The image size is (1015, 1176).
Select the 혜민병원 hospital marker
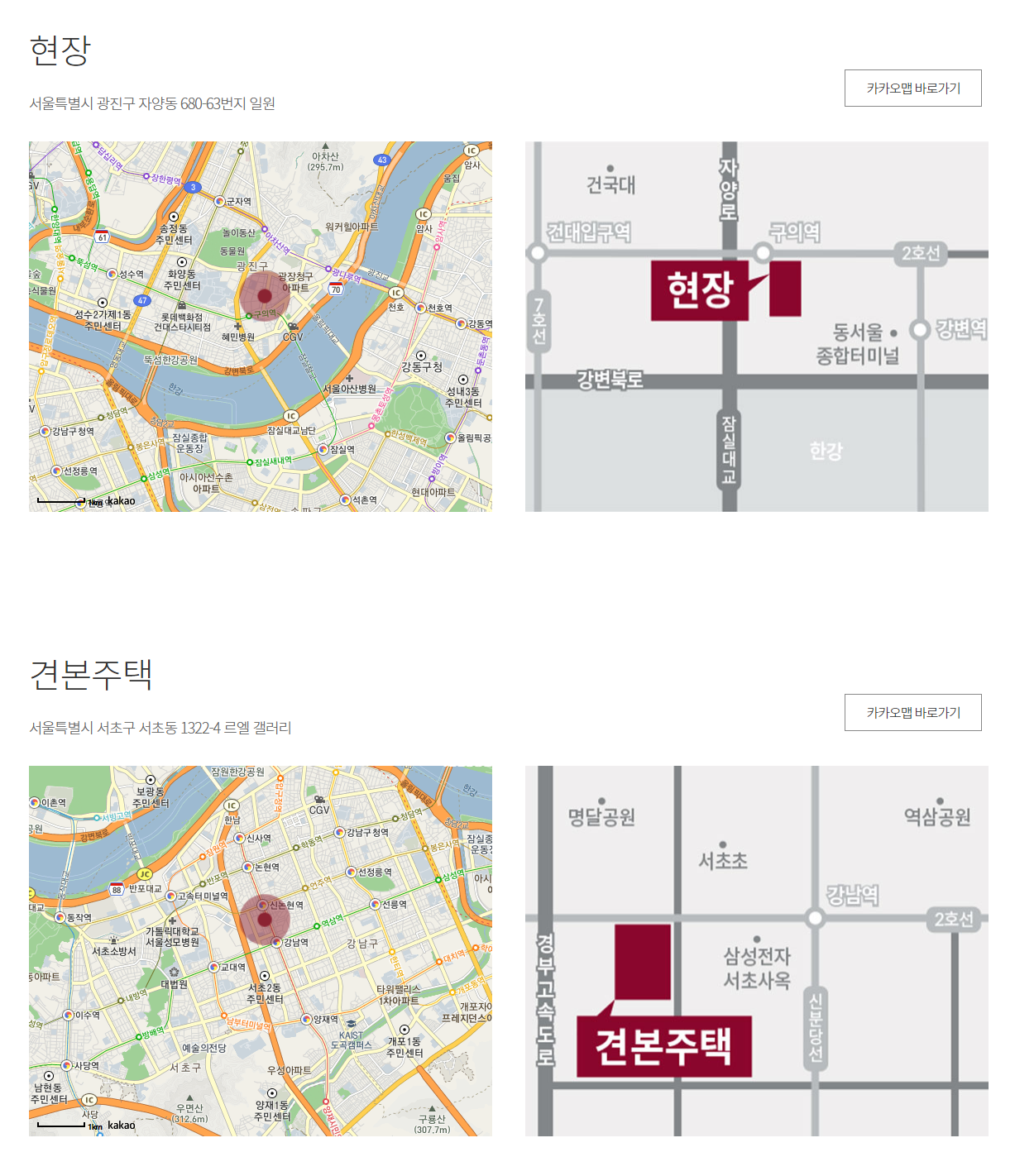coord(238,327)
